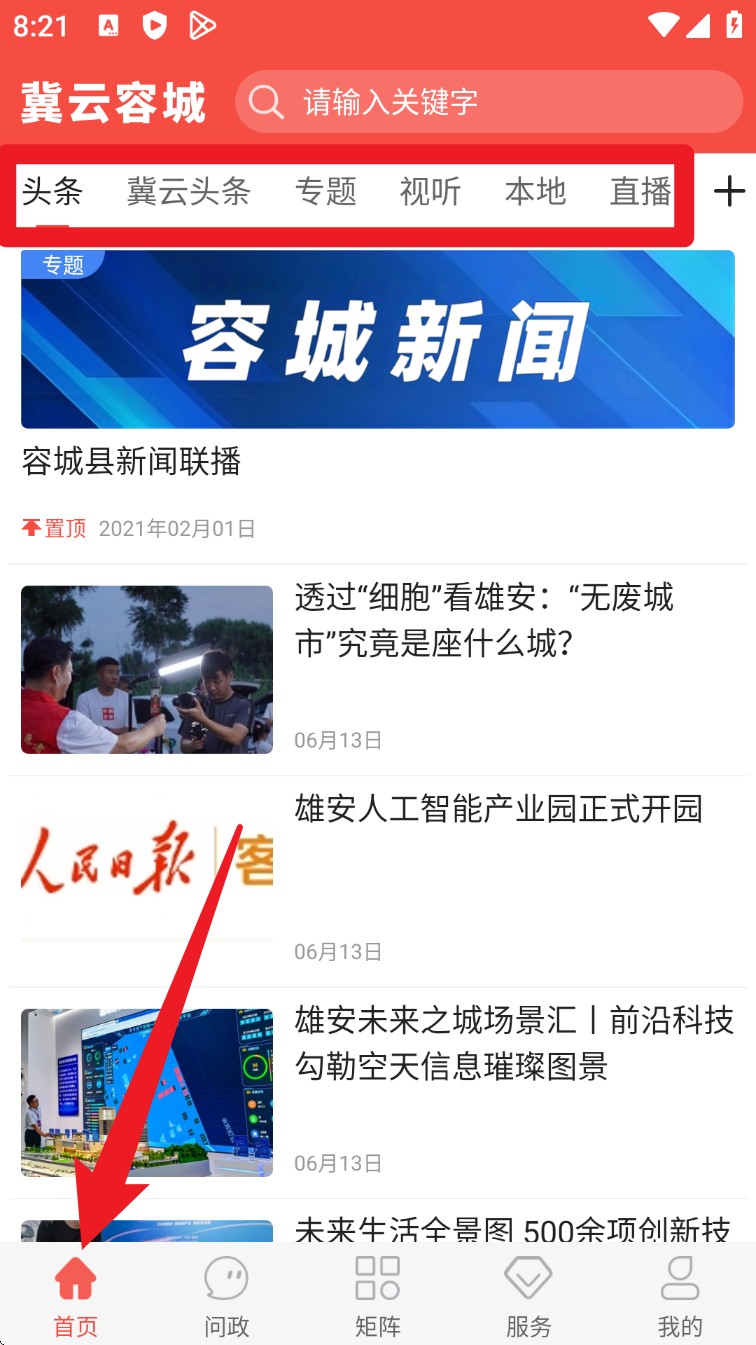
Task: Open the 直播 tab
Action: click(640, 191)
